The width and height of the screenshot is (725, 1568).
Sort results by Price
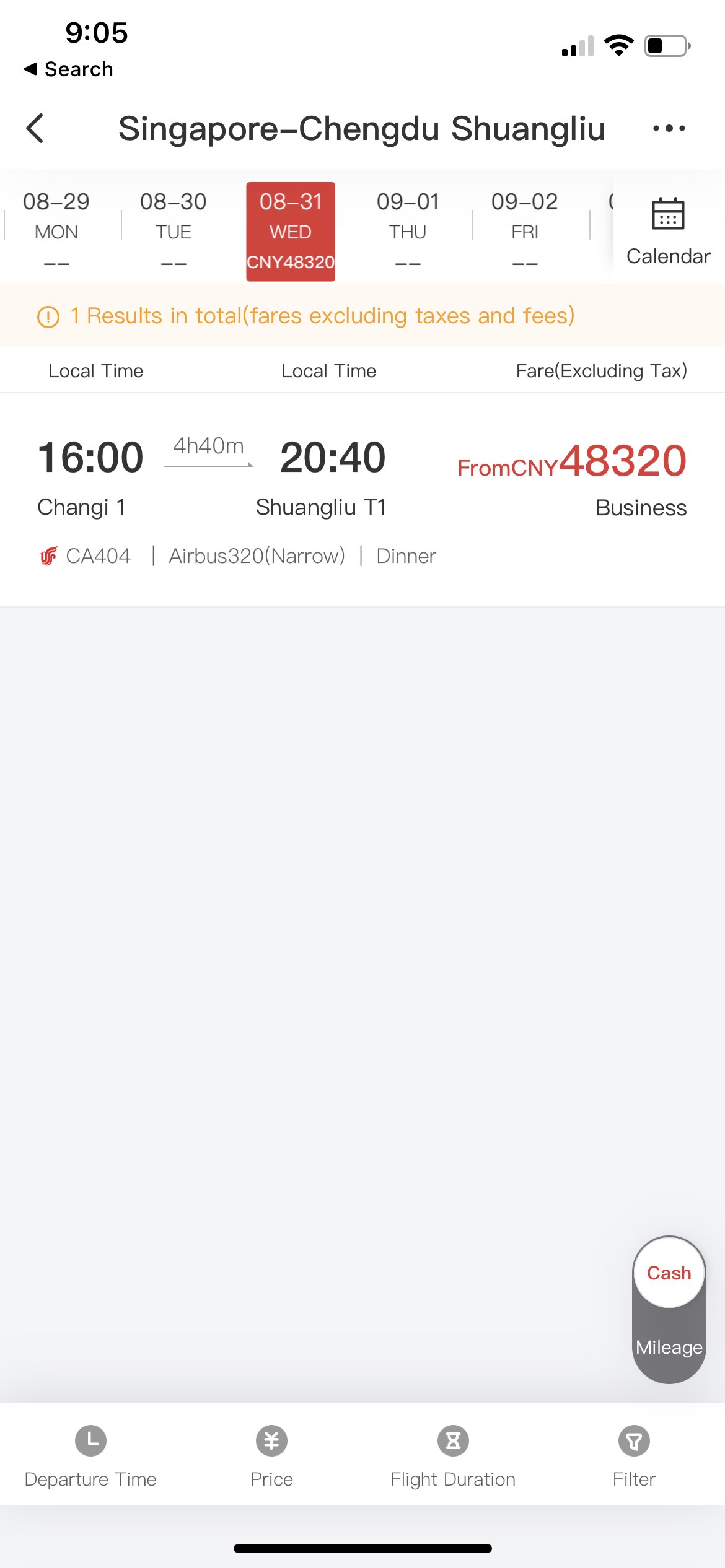tap(271, 1455)
